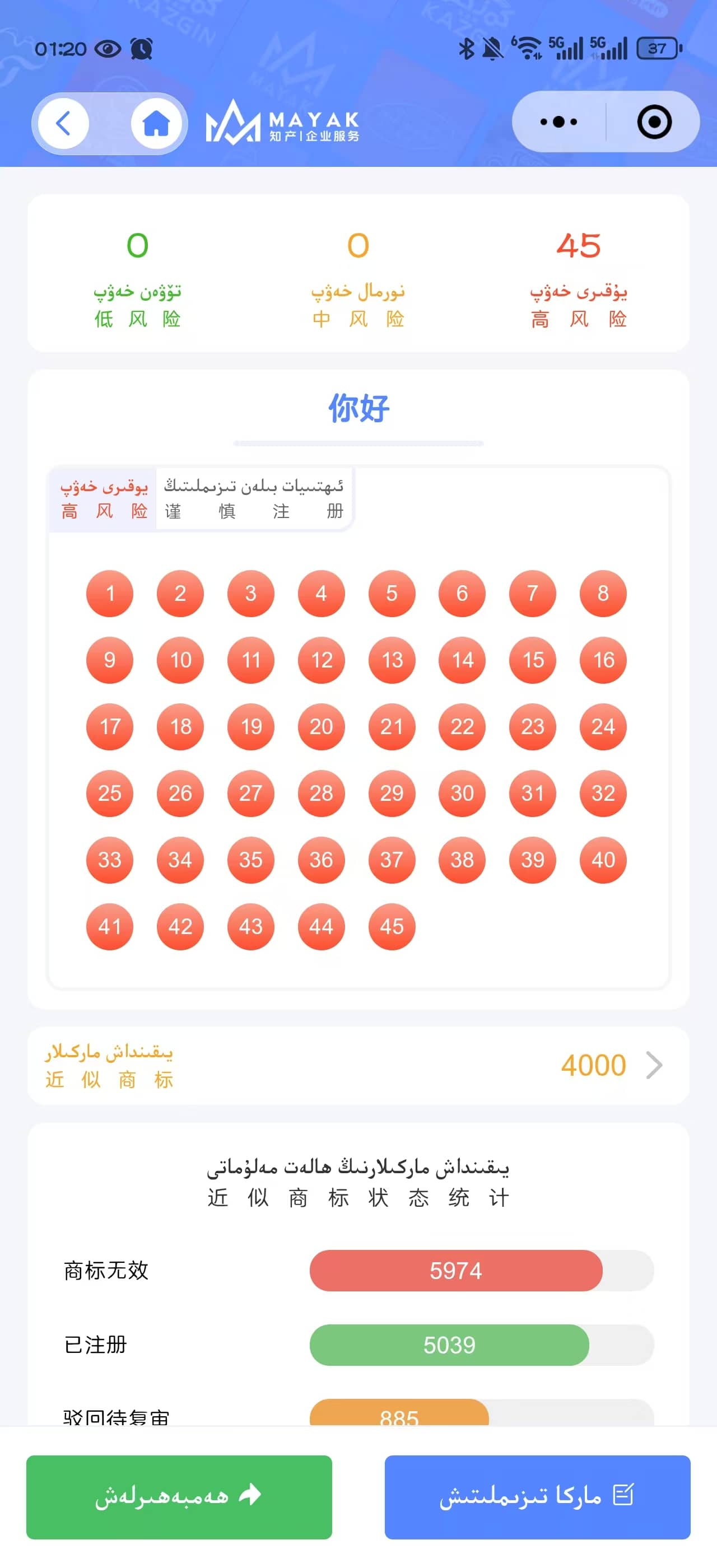Open the three-dot more menu
Viewport: 717px width, 1568px height.
(558, 122)
